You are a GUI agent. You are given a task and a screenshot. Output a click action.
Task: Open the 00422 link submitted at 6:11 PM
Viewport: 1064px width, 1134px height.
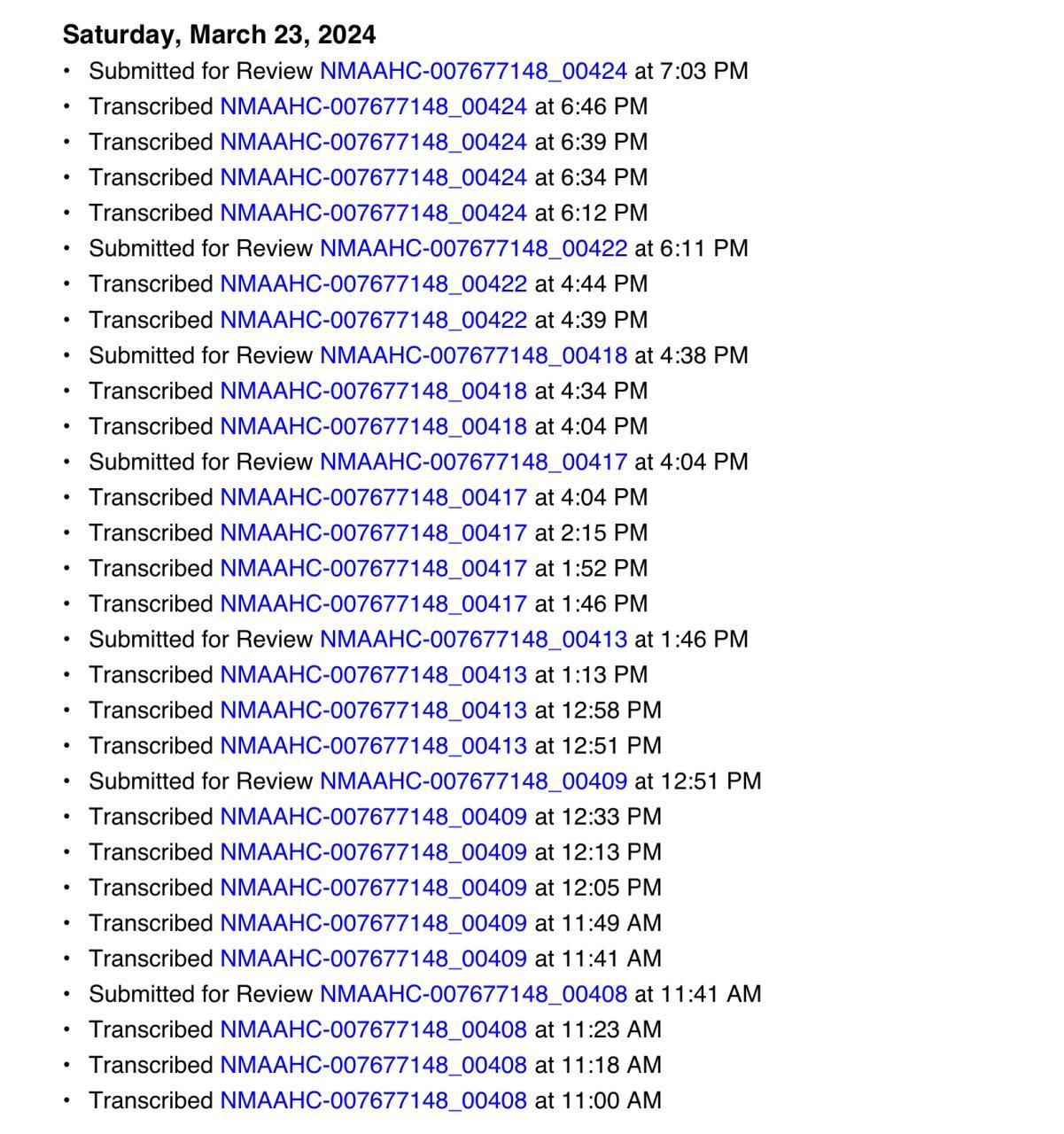473,248
